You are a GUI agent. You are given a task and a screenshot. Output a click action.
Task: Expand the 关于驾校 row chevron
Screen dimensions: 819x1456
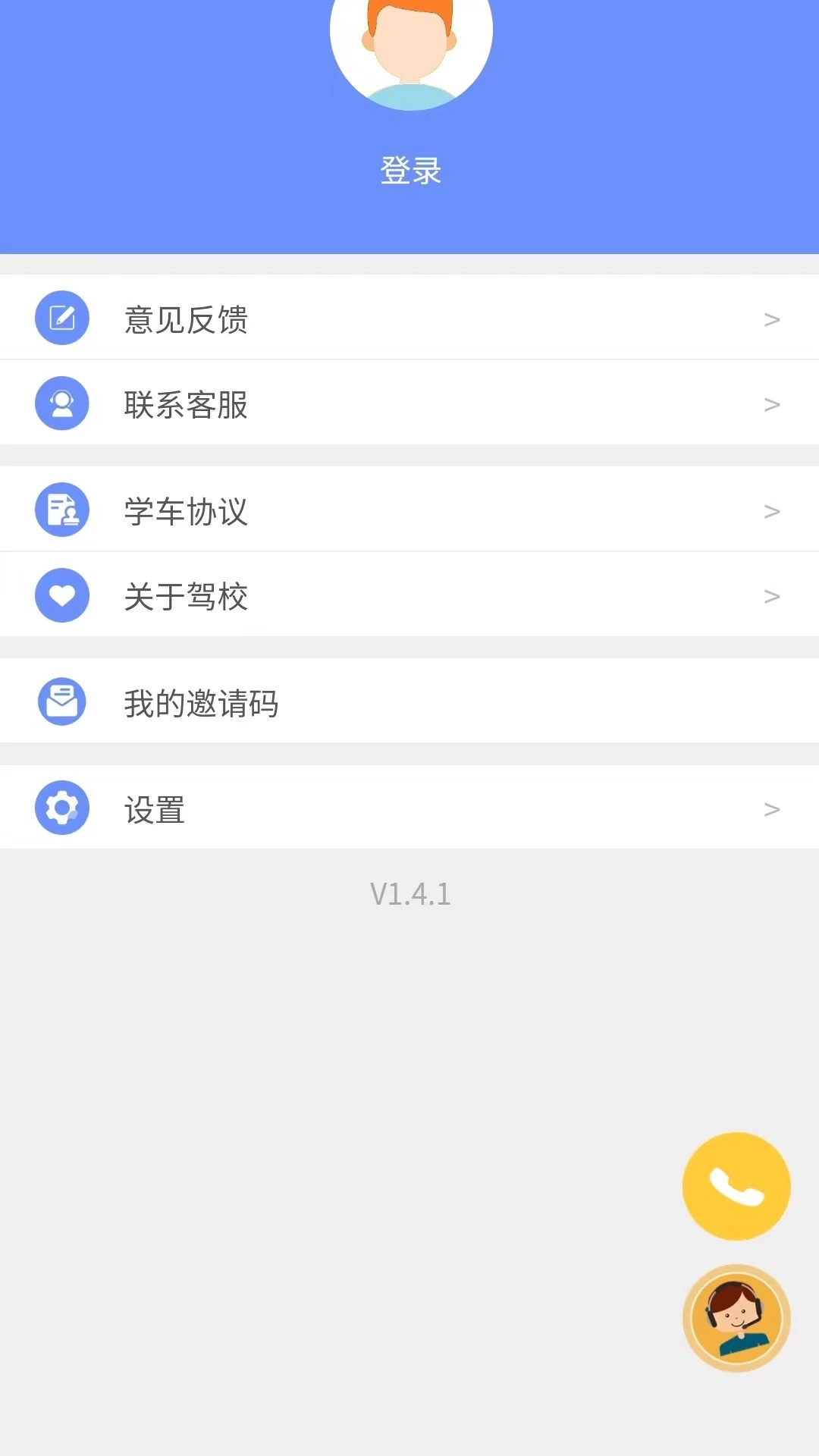(772, 595)
